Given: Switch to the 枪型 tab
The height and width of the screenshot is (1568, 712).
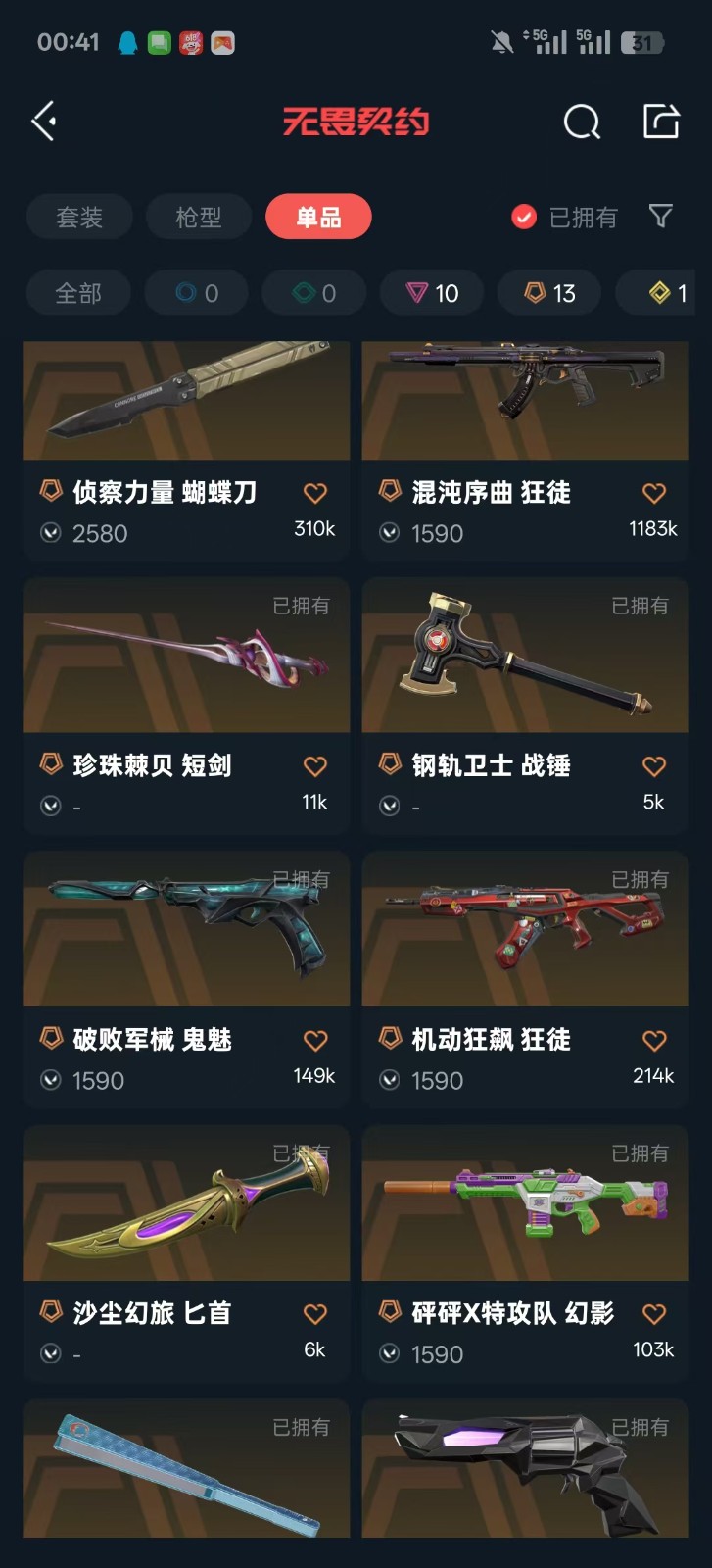Looking at the screenshot, I should click(x=199, y=217).
